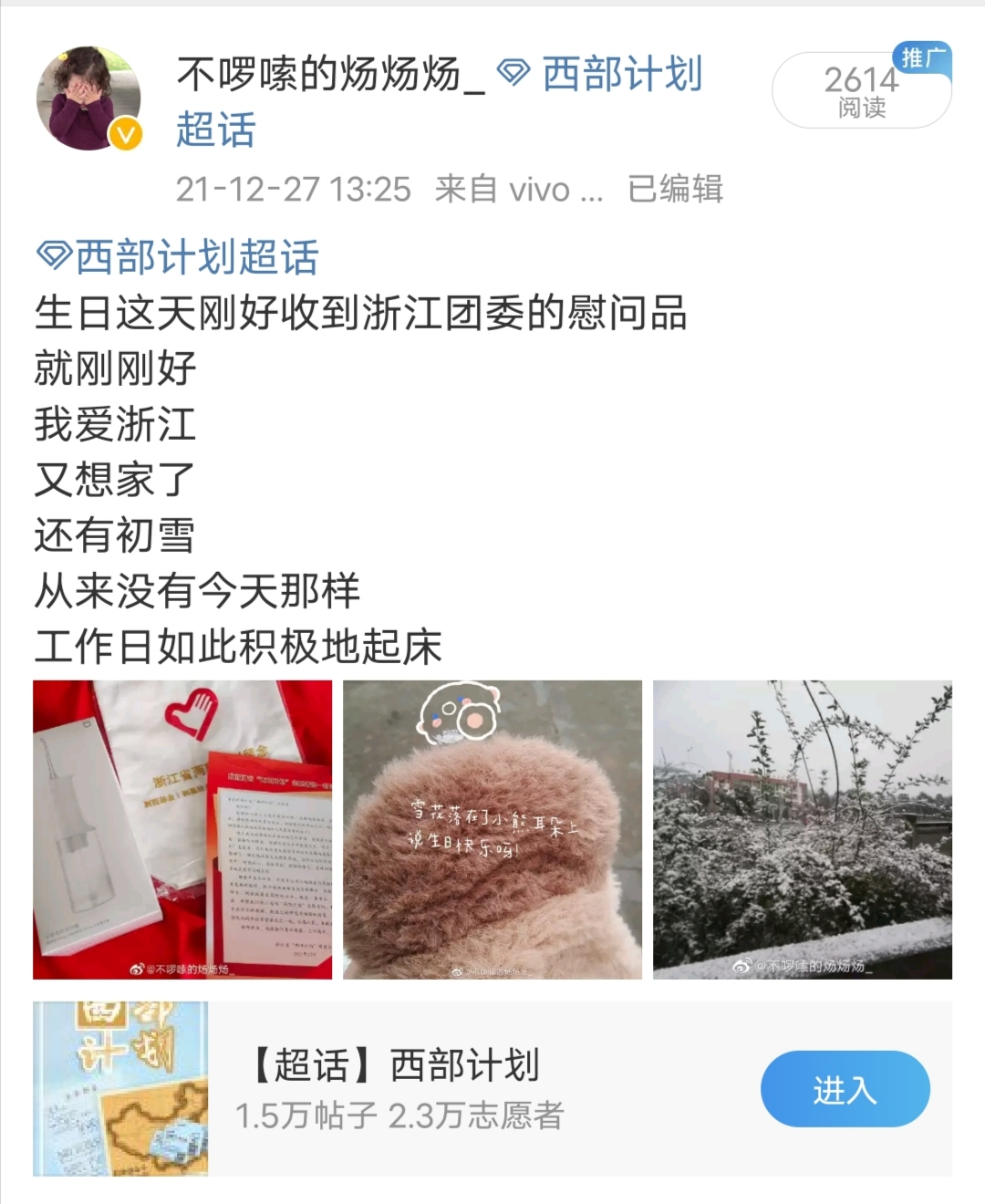Open the poster's profile avatar

88,98
